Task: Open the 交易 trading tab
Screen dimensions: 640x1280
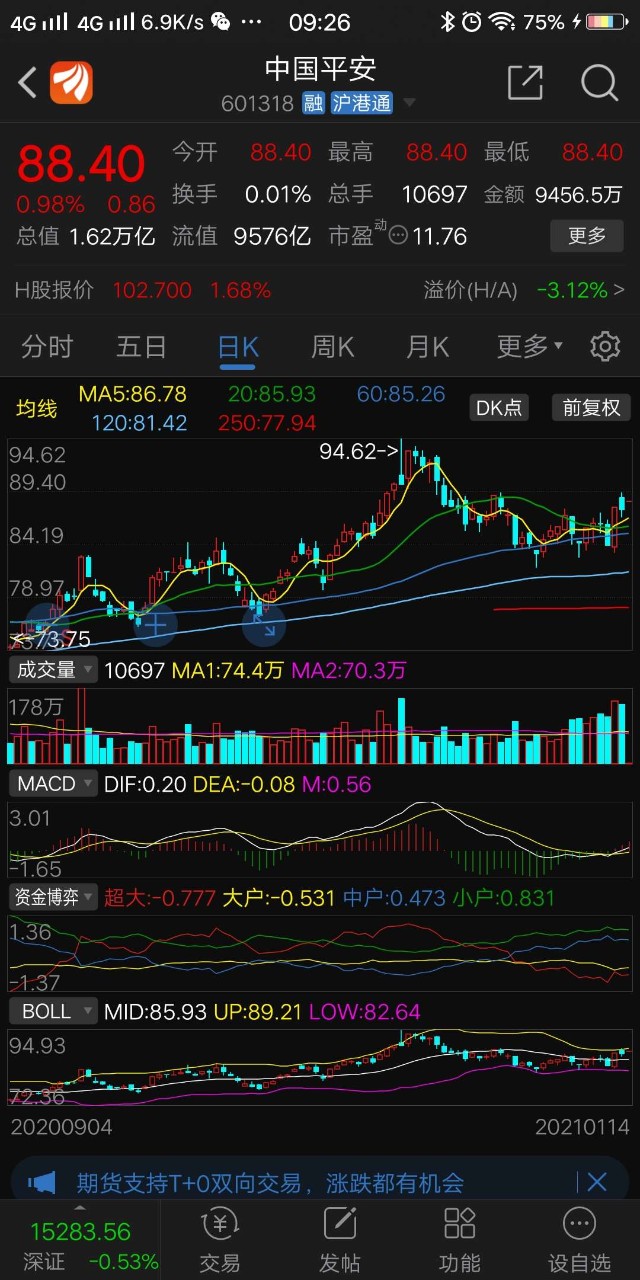Action: (x=219, y=1238)
